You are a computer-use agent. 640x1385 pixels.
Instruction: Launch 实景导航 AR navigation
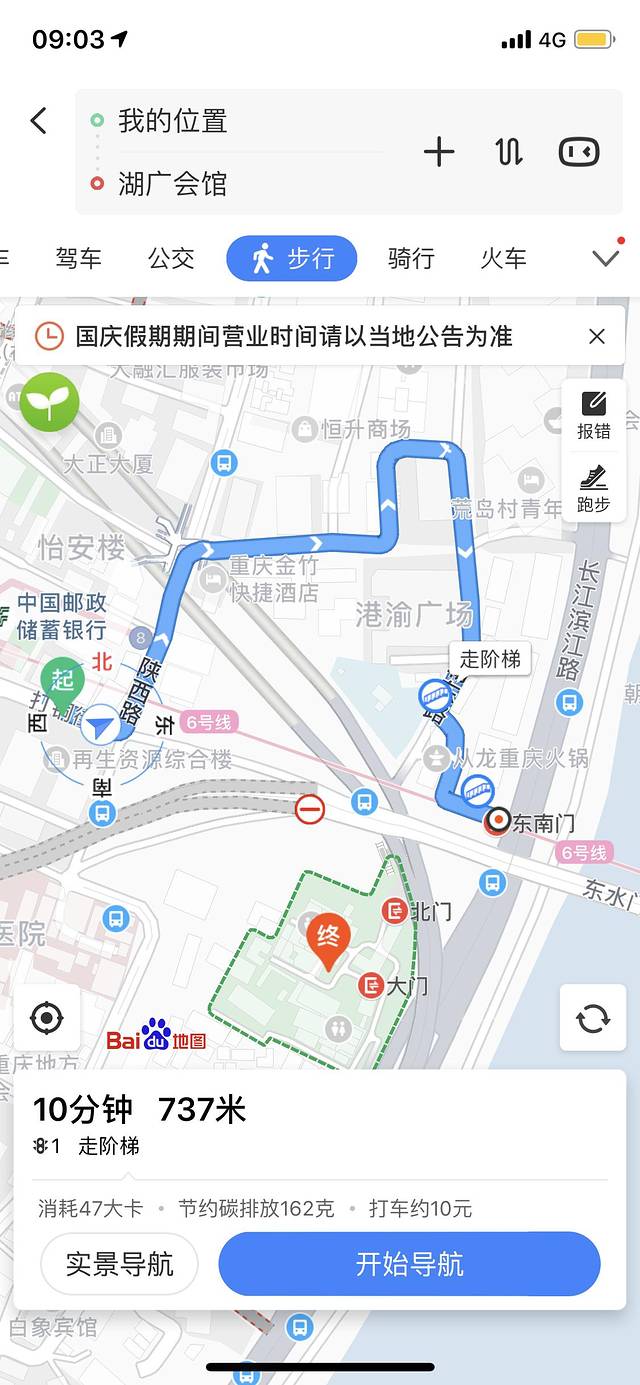coord(120,1264)
